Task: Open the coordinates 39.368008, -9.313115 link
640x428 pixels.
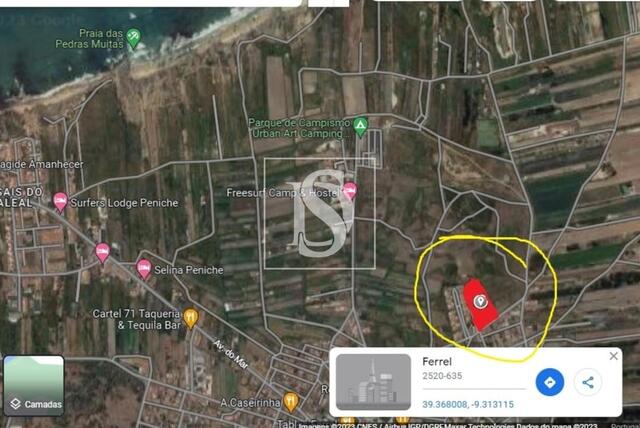Action: pyautogui.click(x=468, y=405)
